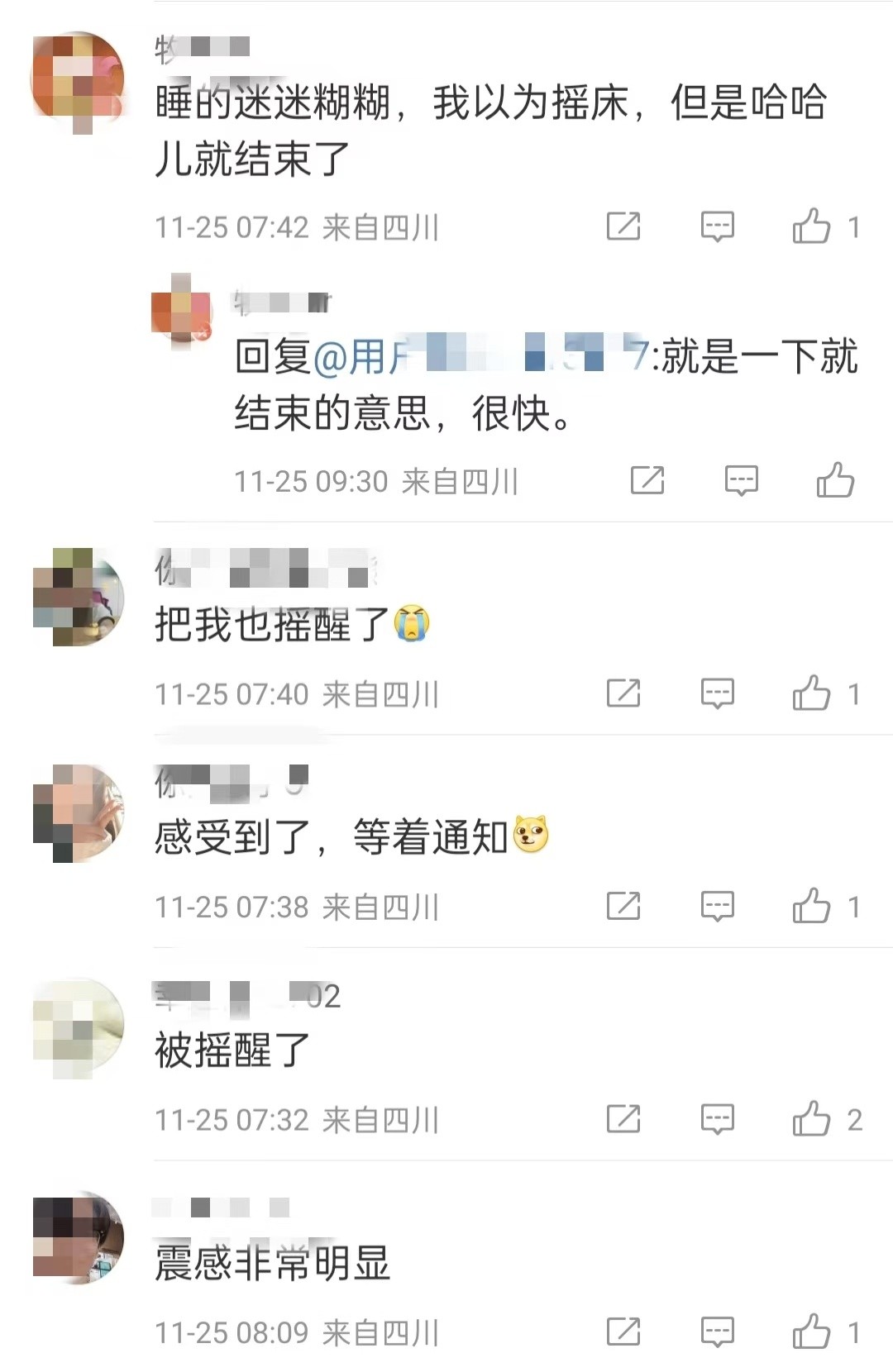Like the reply '就是一下就结束的意思'

[x=835, y=480]
